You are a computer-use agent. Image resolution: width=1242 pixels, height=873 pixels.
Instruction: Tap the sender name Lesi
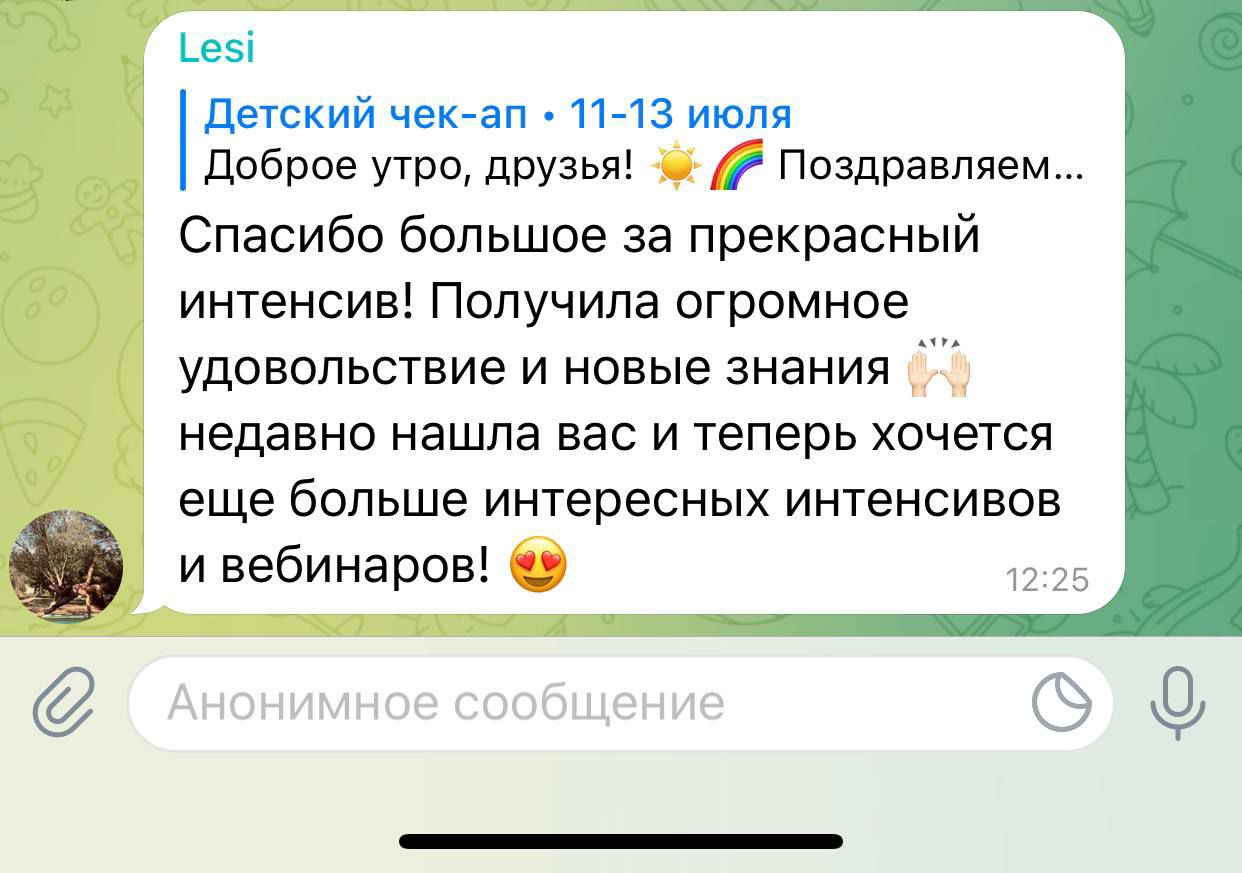[x=217, y=48]
